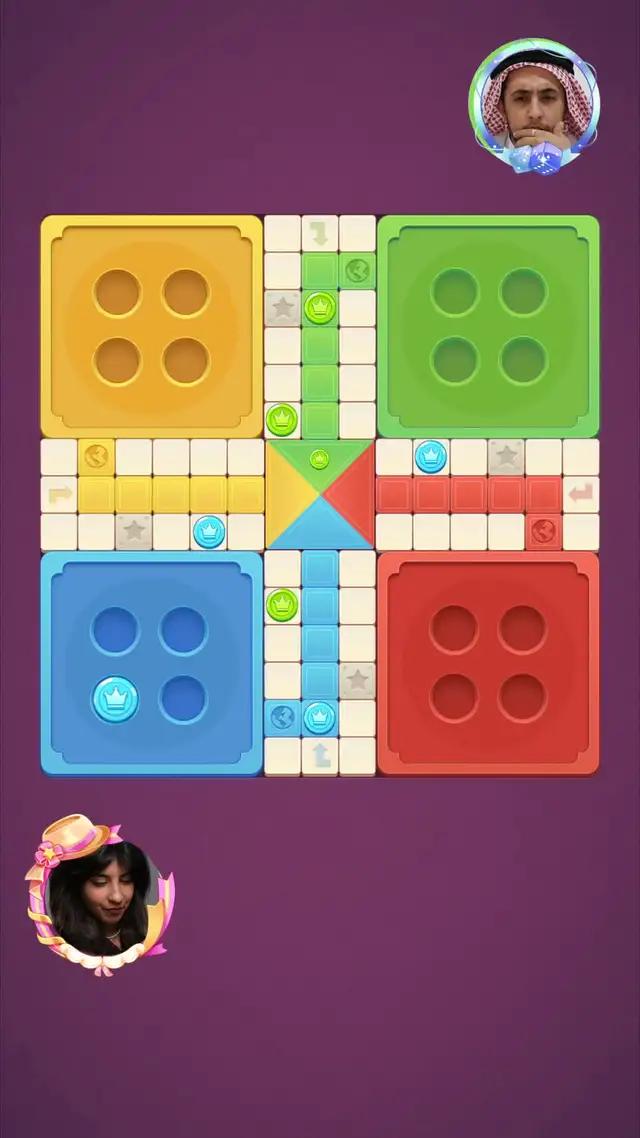Screen dimensions: 640x1138
Task: Select the blue token inside the blue base
Action: point(115,699)
